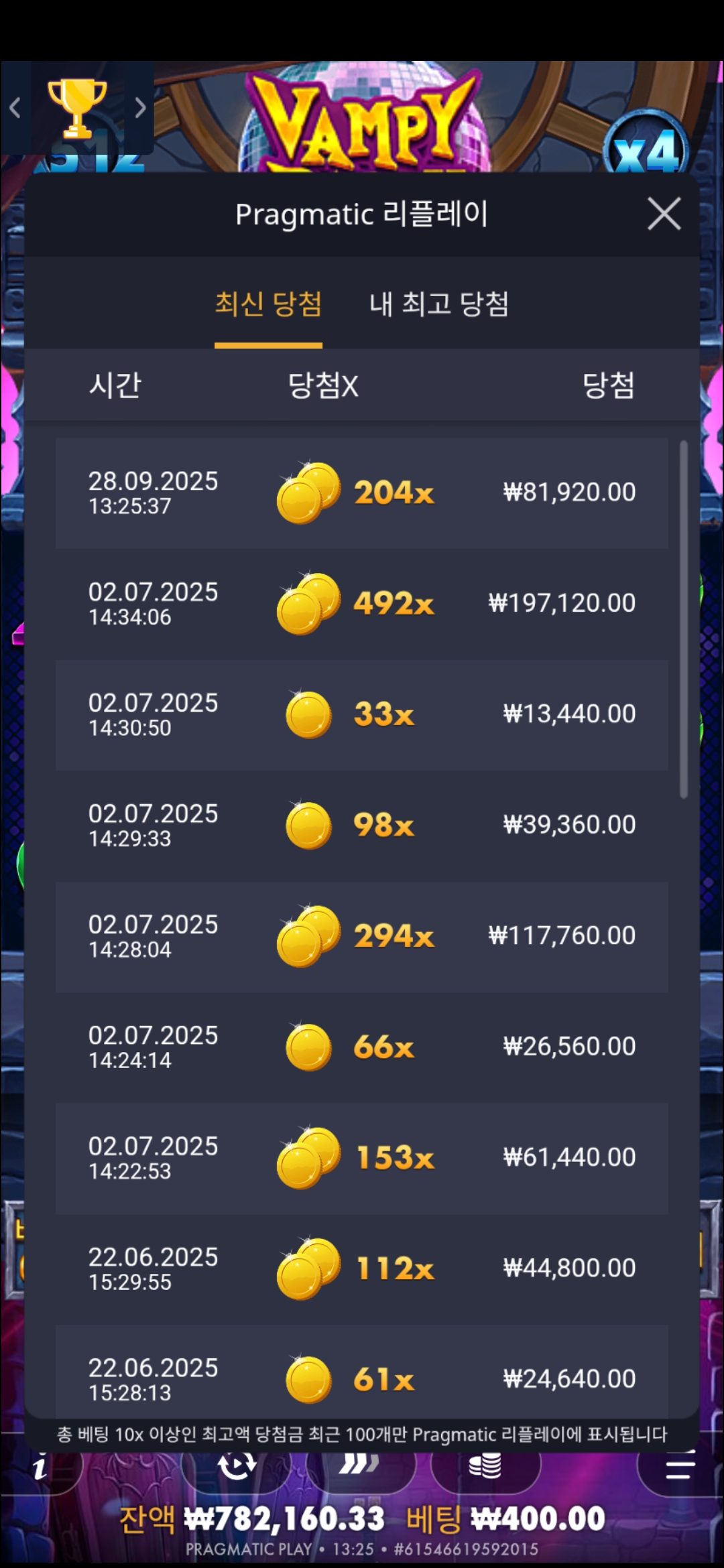The width and height of the screenshot is (724, 1568).
Task: Open the 204x replay from 28.09.2025
Action: tap(362, 493)
